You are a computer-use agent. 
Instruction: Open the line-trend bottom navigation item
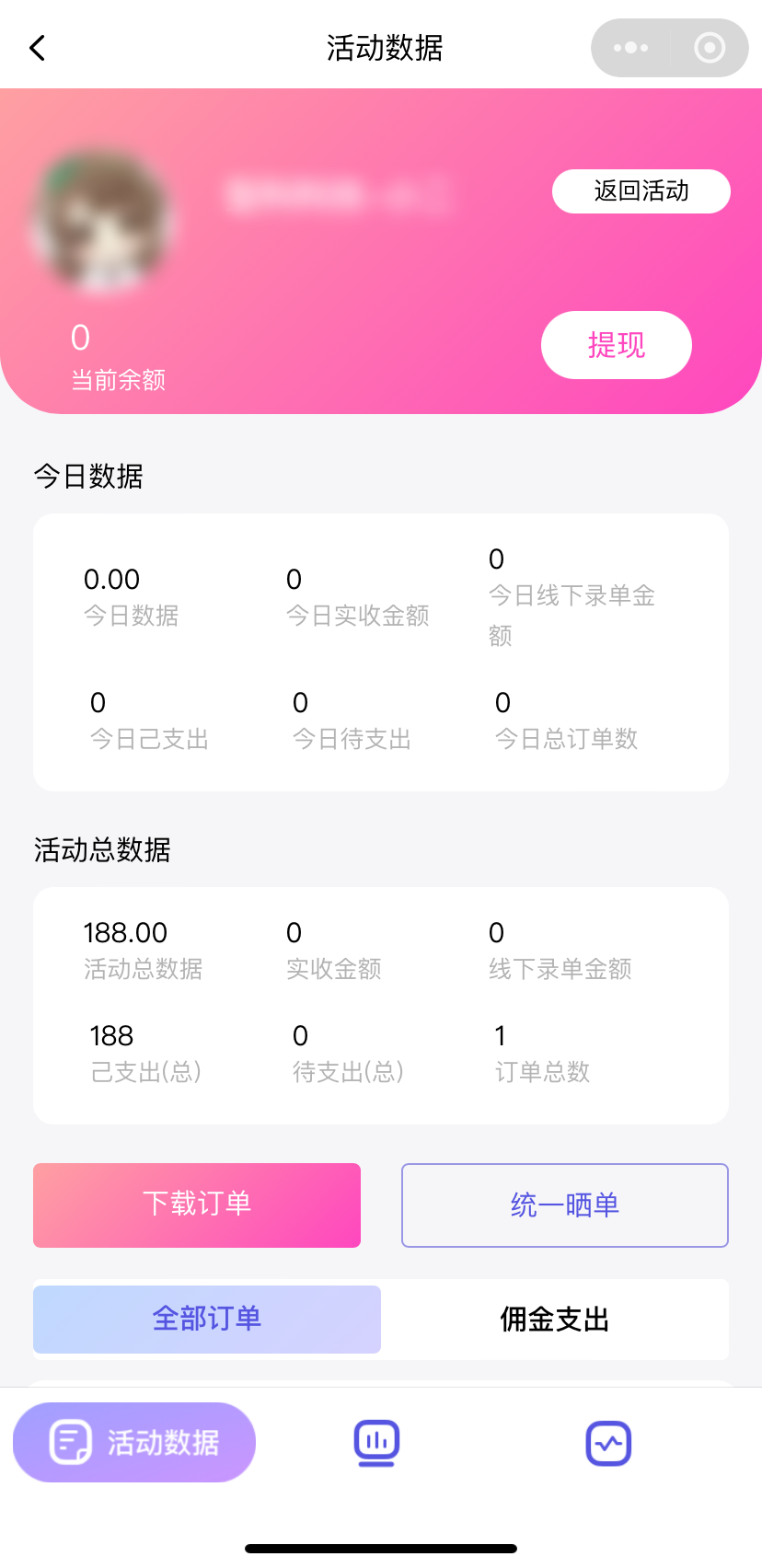point(608,1443)
